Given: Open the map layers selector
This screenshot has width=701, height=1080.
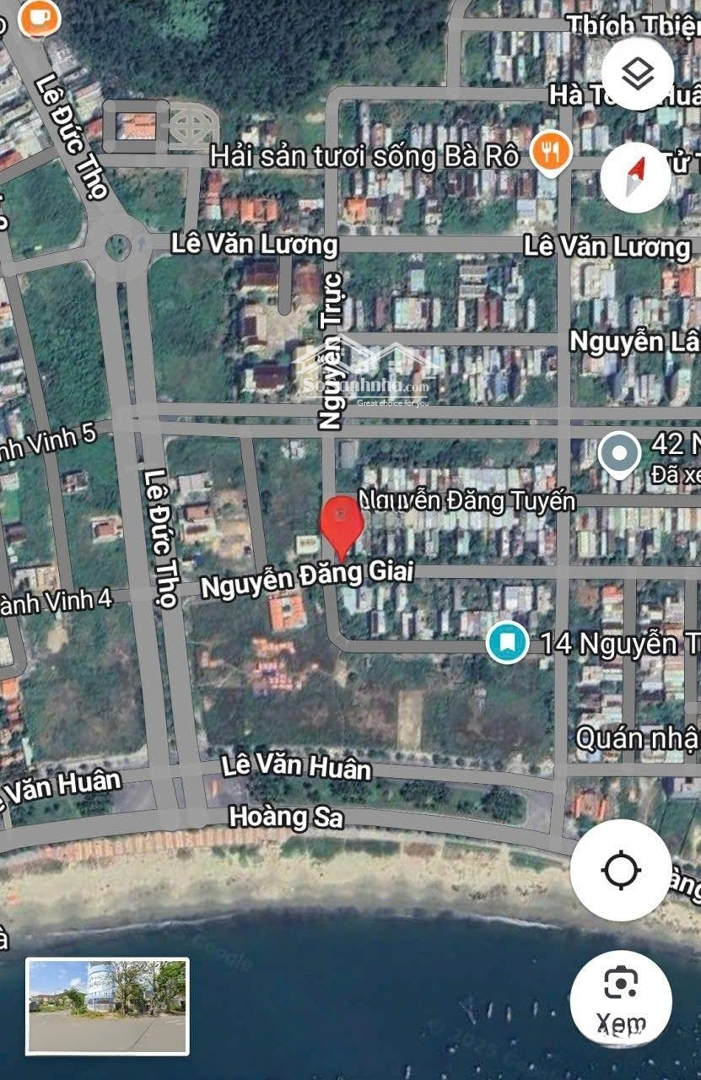Looking at the screenshot, I should [x=638, y=74].
